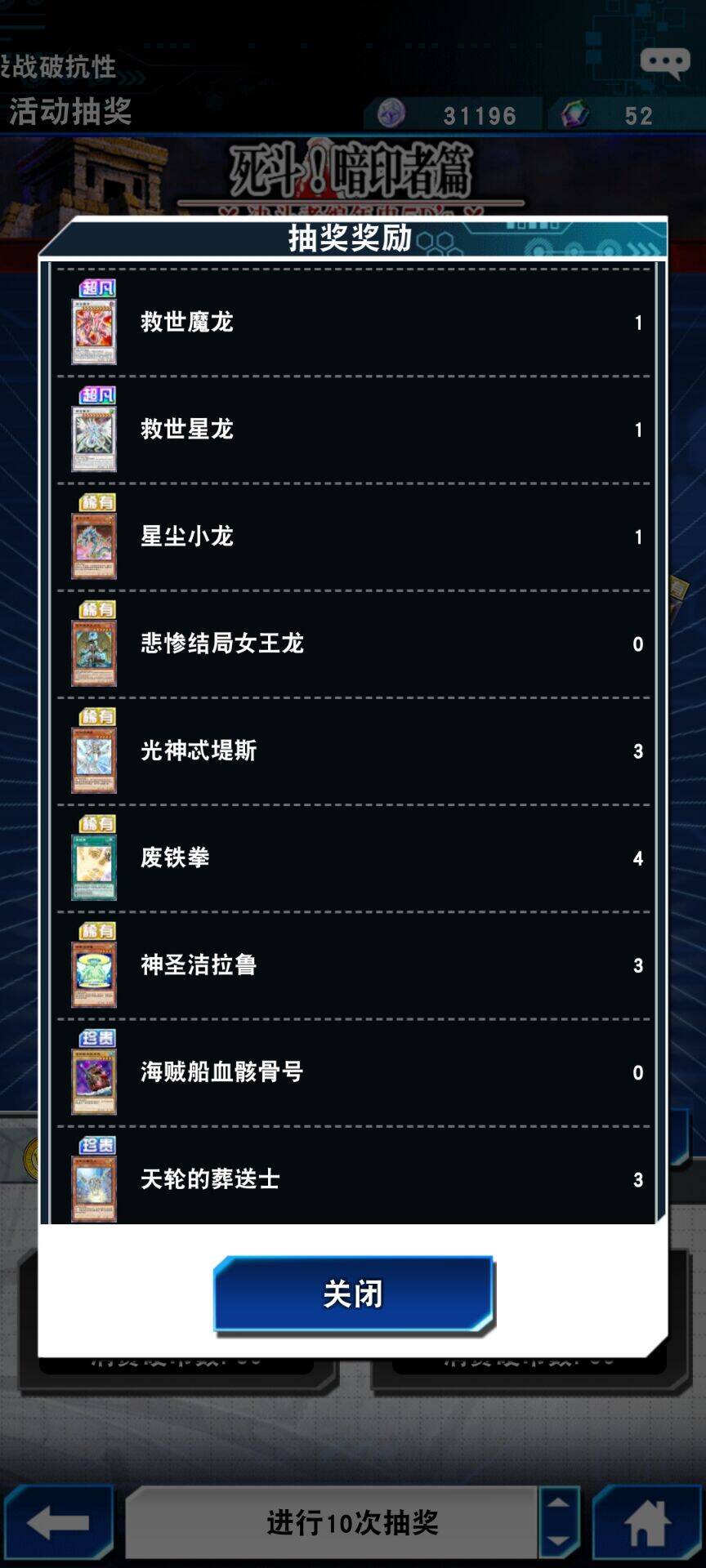Open the chat bubble icon
The height and width of the screenshot is (1568, 706).
(x=664, y=64)
